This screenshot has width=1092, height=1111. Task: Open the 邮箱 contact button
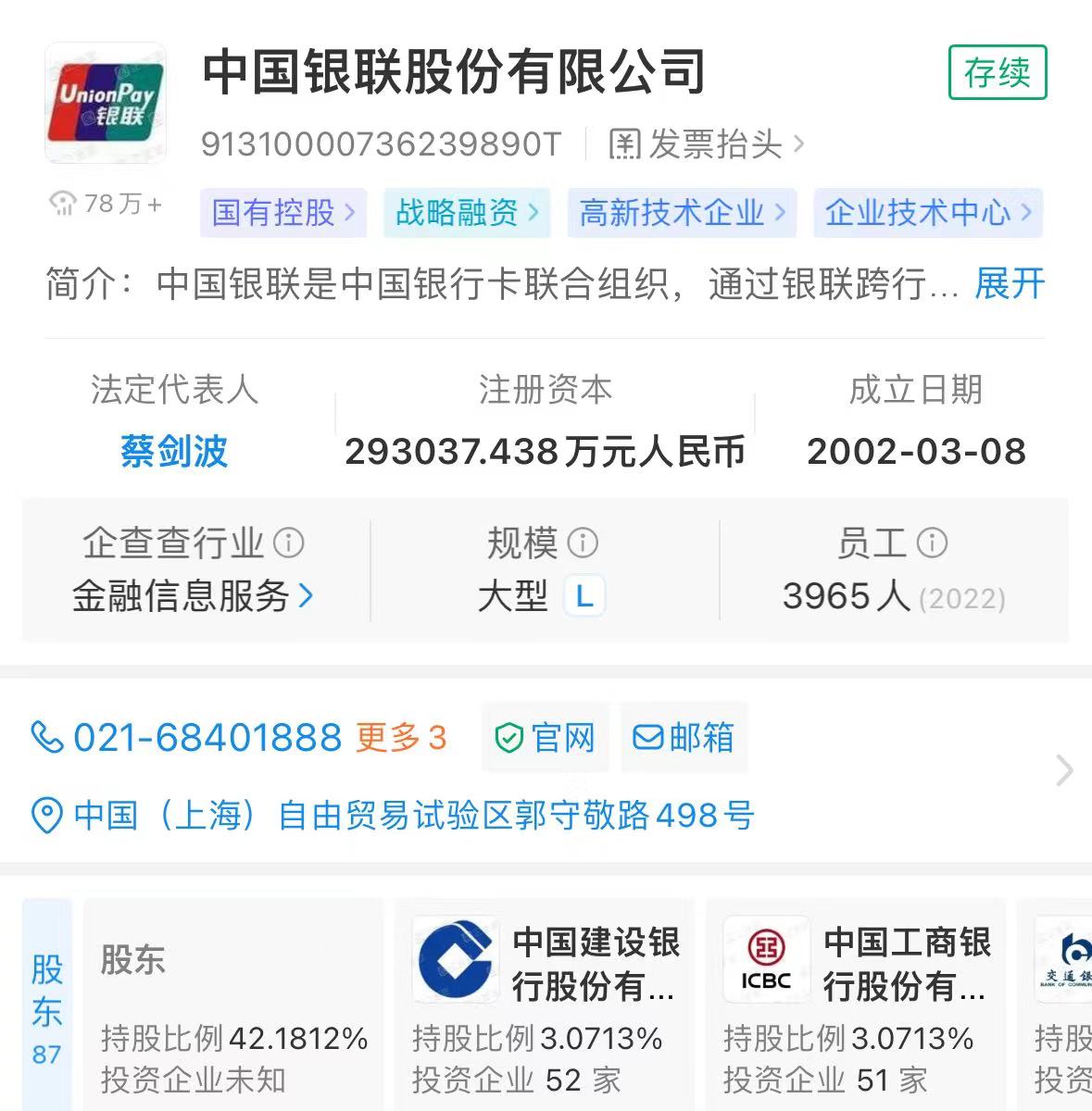click(684, 738)
